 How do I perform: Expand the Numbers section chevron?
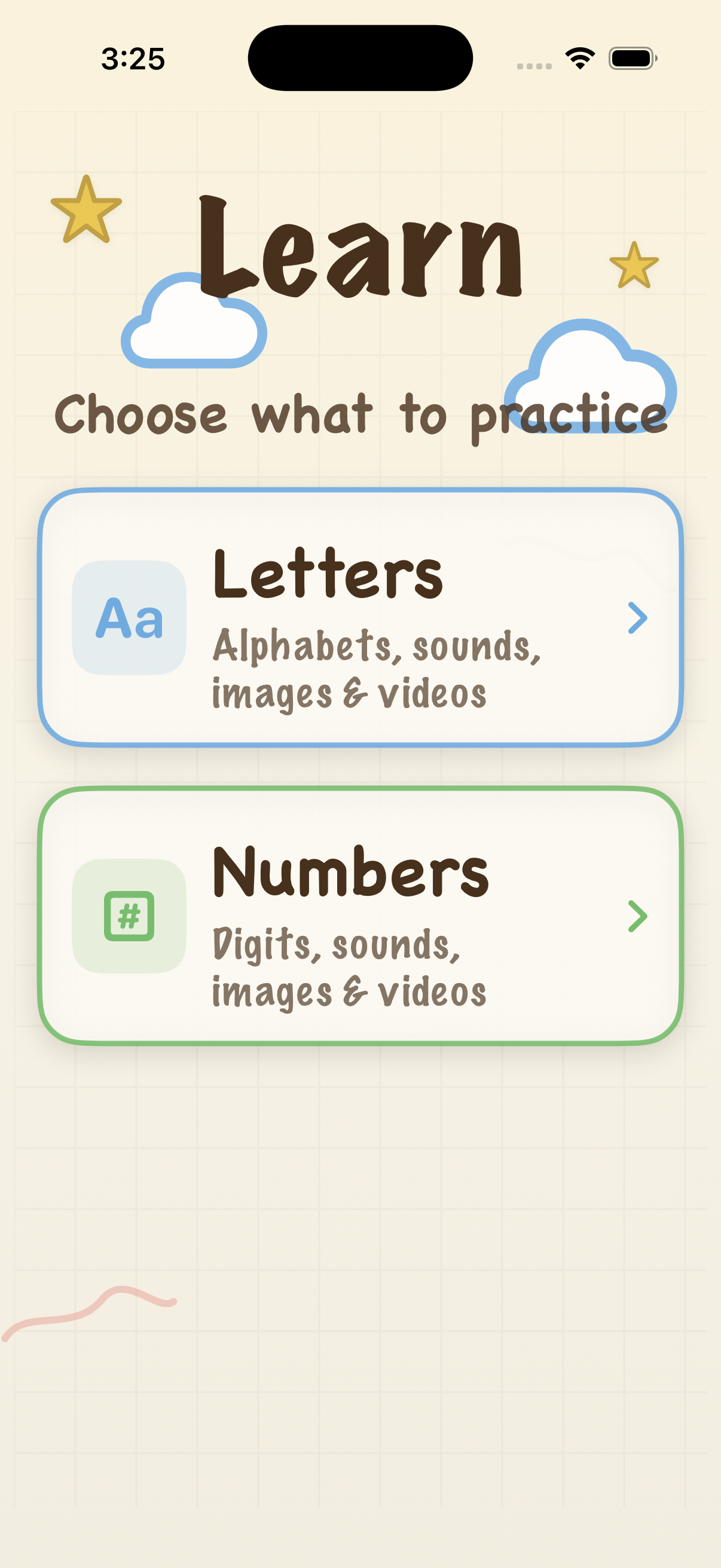click(638, 917)
